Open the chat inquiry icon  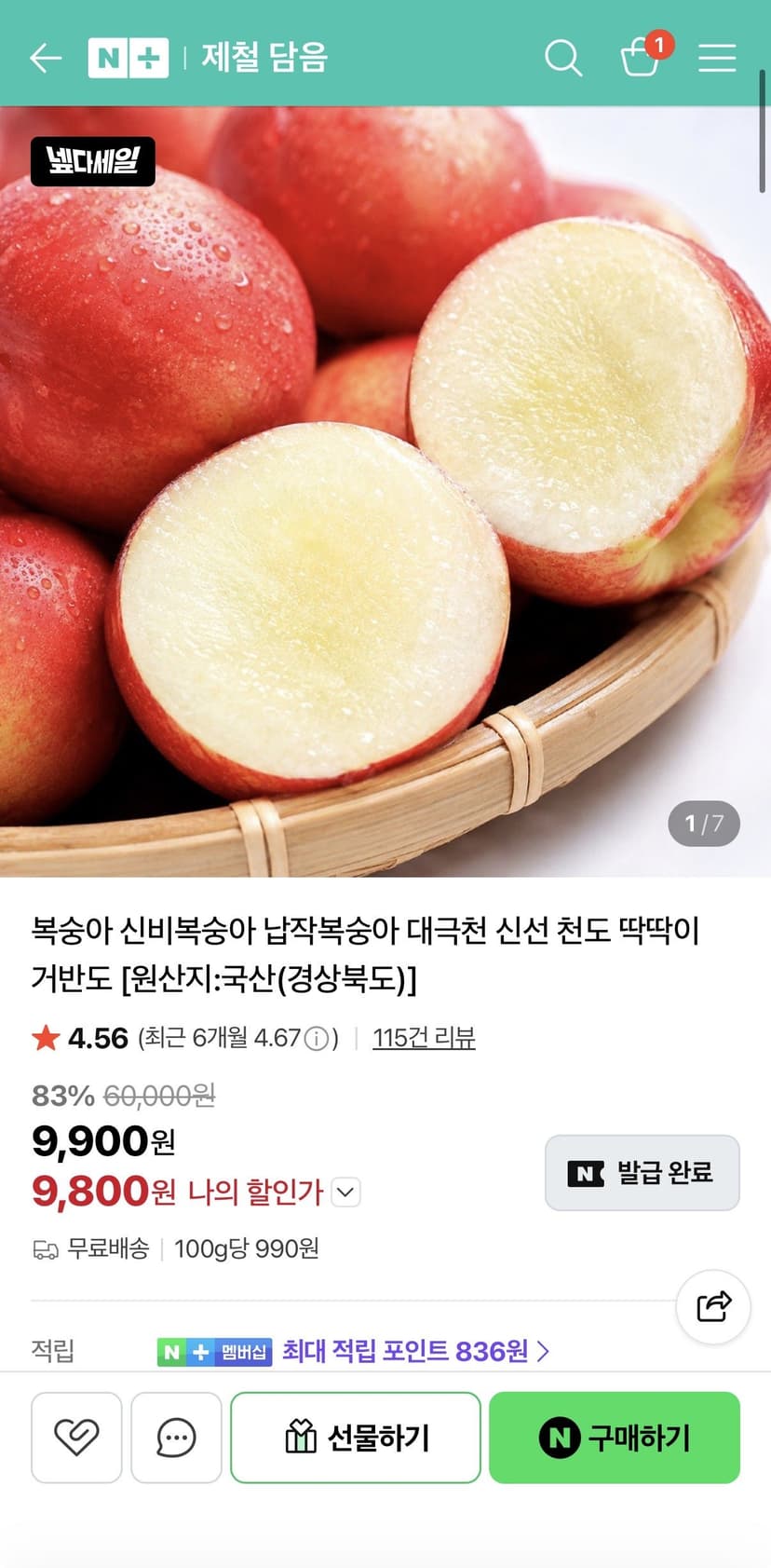point(176,1437)
